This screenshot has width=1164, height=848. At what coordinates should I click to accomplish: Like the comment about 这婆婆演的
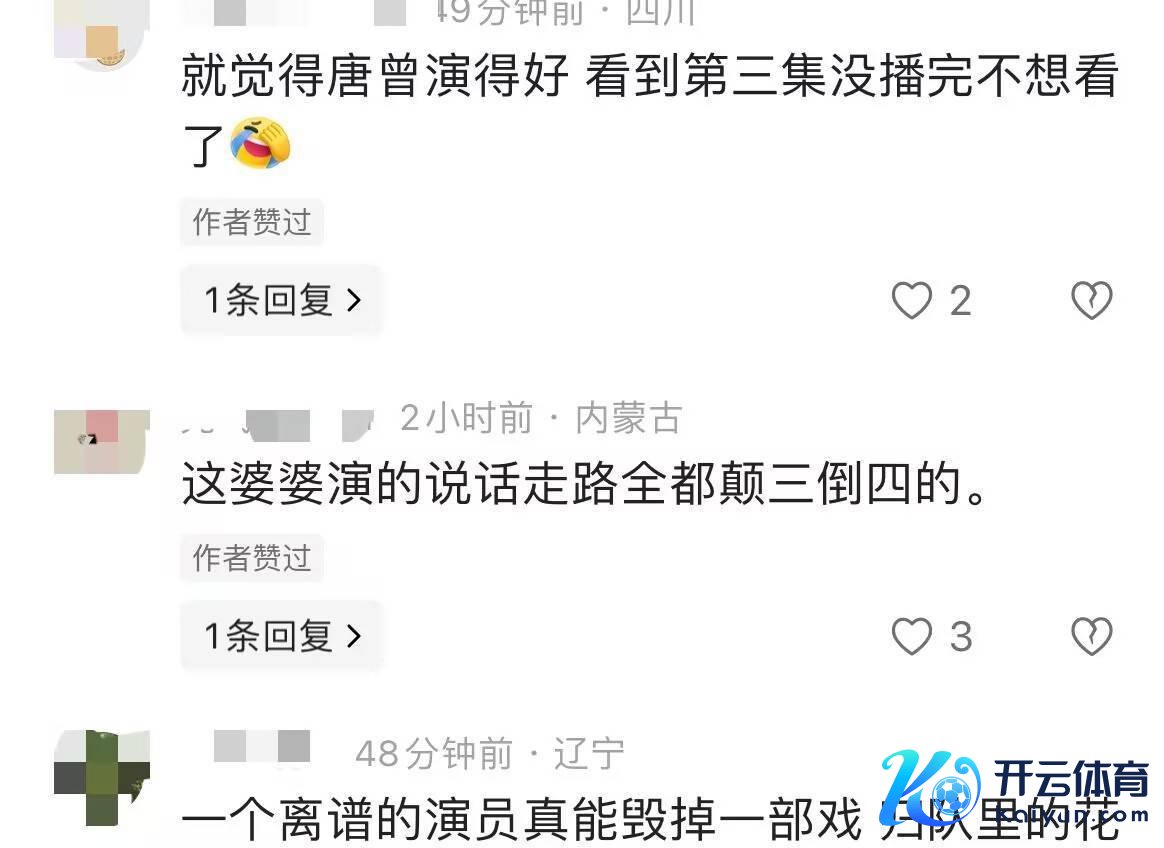[x=911, y=636]
